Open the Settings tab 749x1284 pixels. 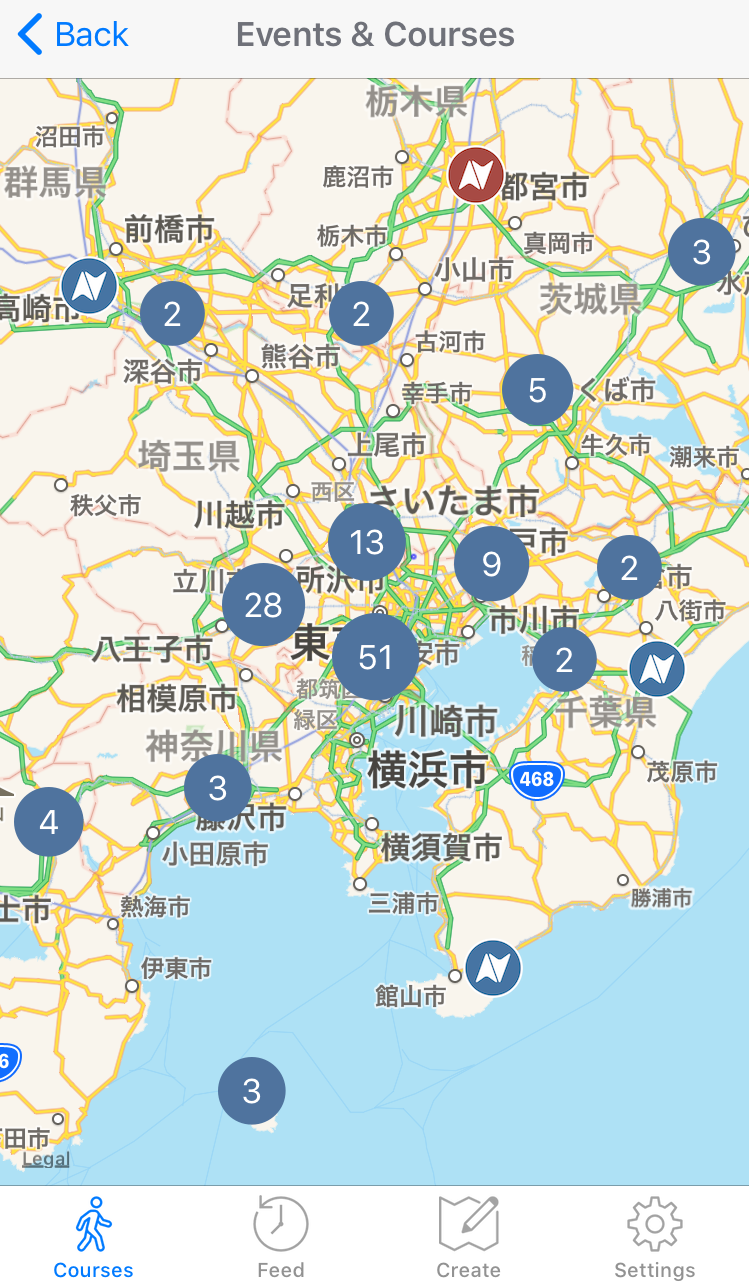pos(655,1237)
